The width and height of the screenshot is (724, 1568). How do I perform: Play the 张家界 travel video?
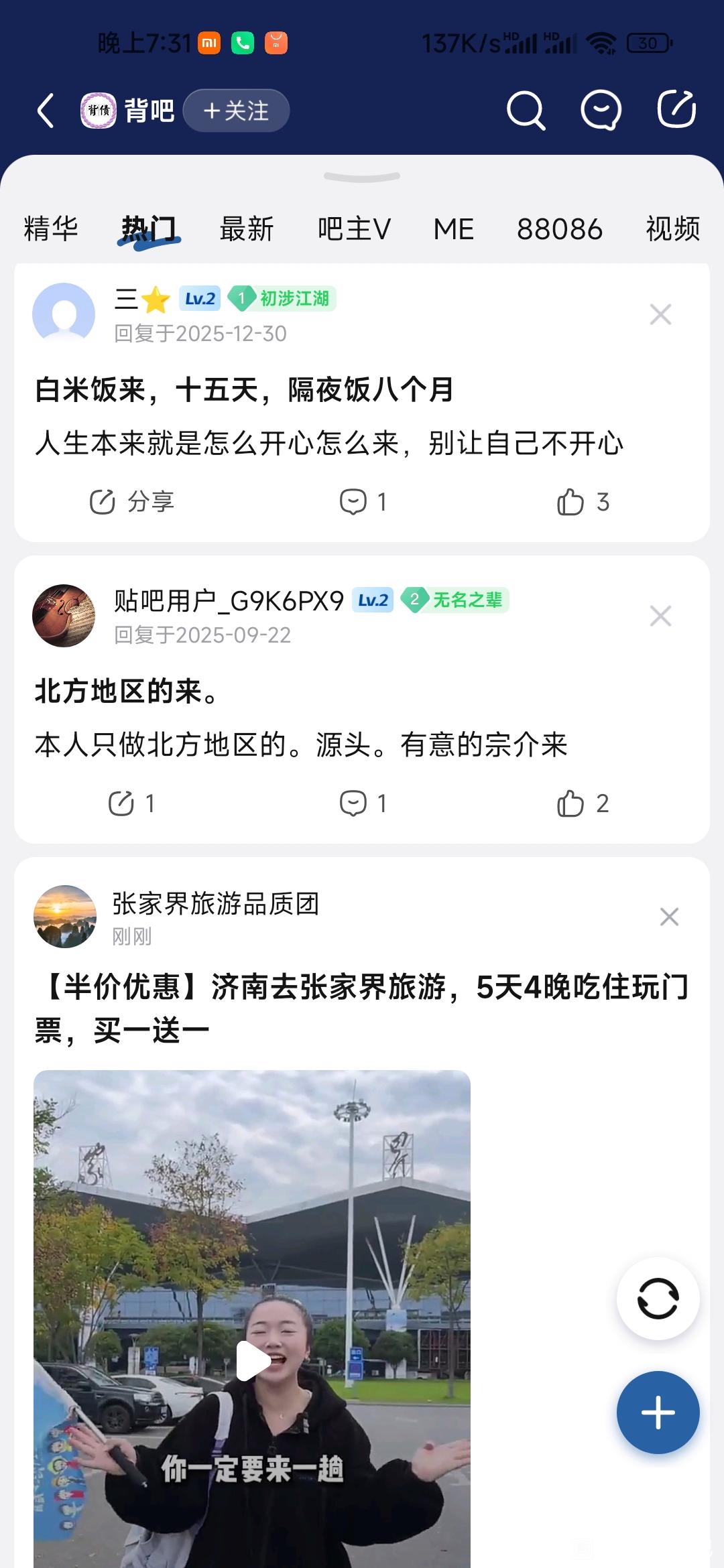[253, 1360]
